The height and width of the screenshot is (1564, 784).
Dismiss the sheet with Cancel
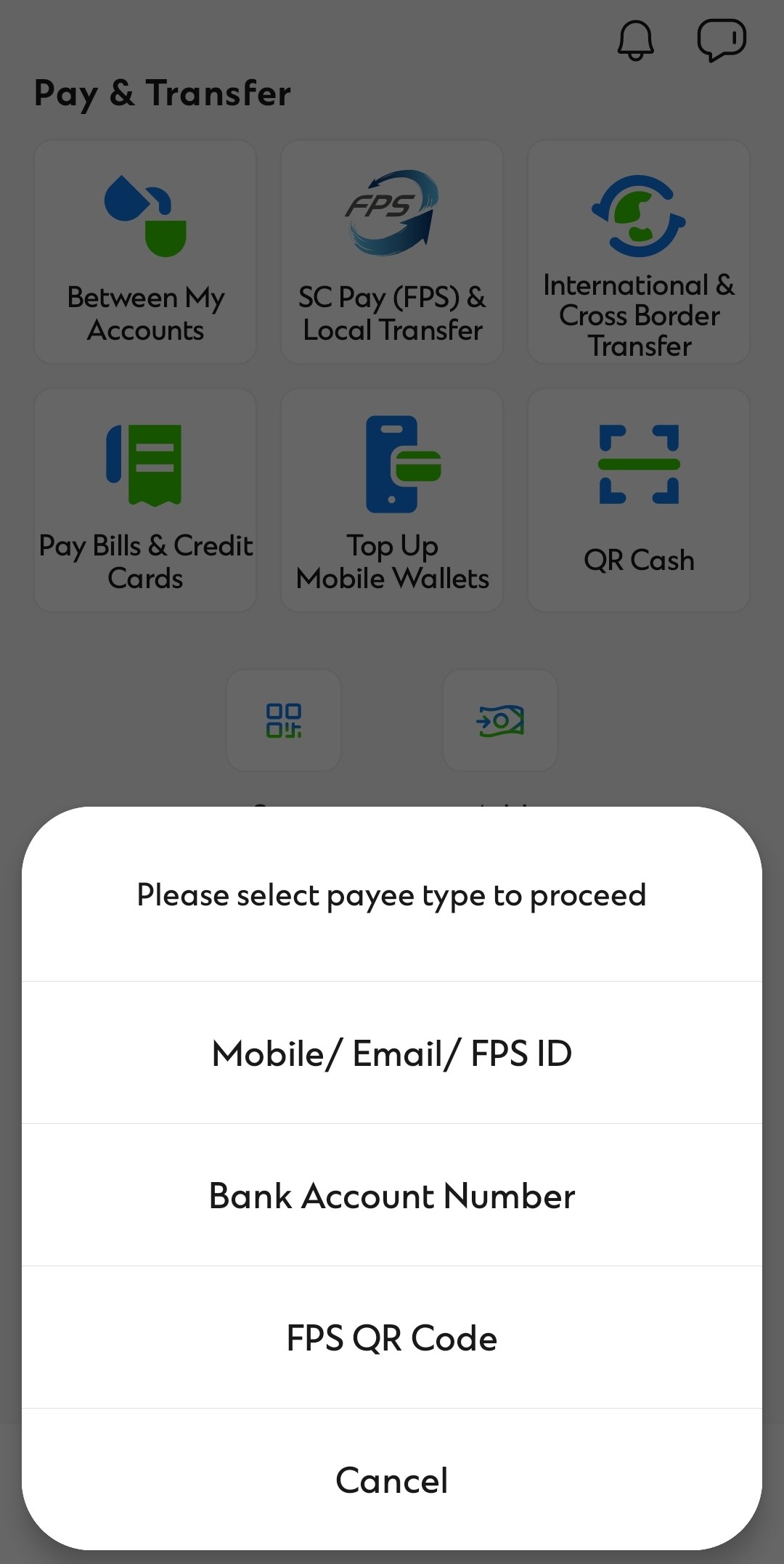click(x=391, y=1480)
